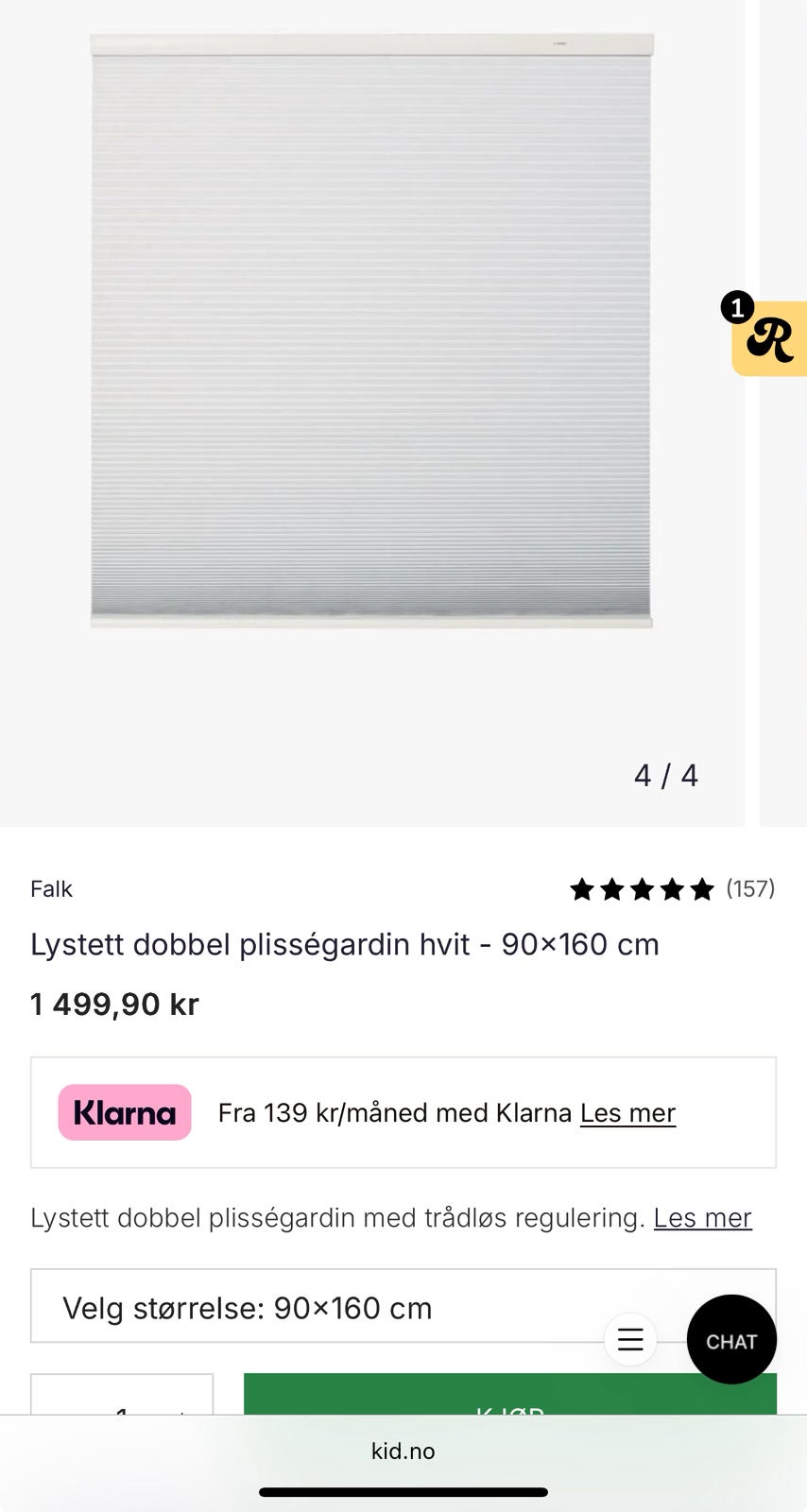The width and height of the screenshot is (807, 1512).
Task: Tap the price 1 499,90 kr
Action: point(113,1005)
